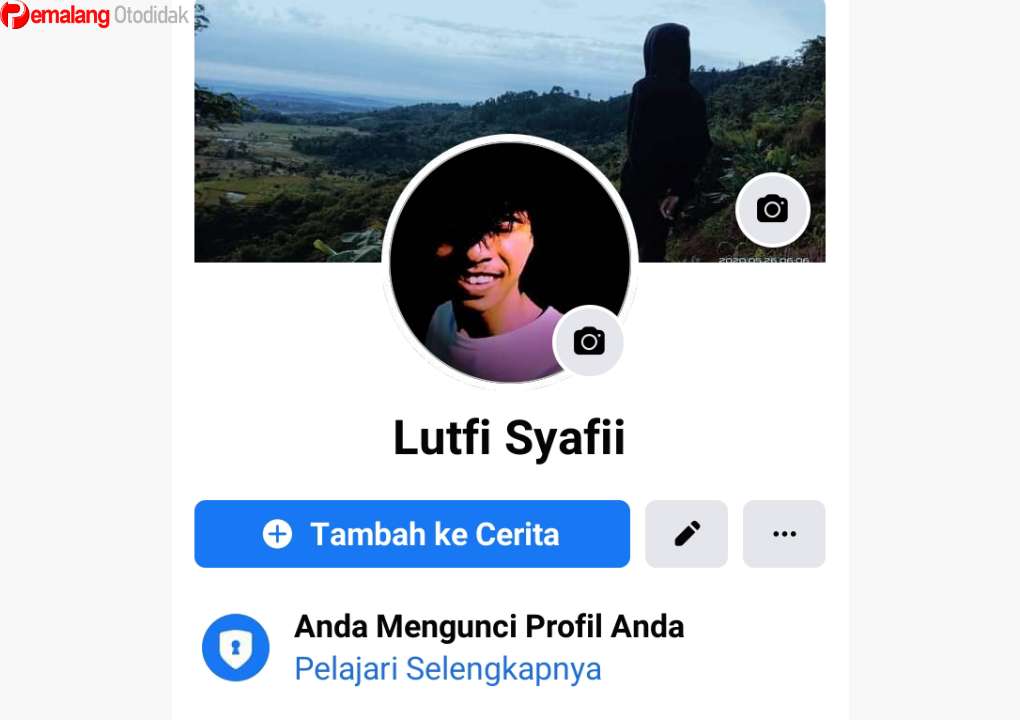Open the Pelajari Selengkapnya link
1020x720 pixels.
tap(447, 669)
